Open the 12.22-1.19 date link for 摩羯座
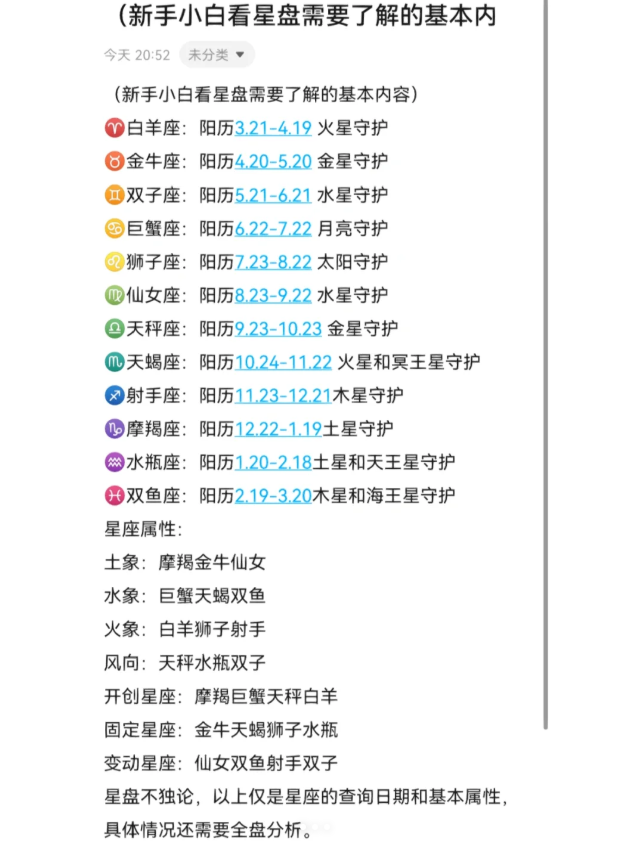620x841 pixels. [x=278, y=429]
